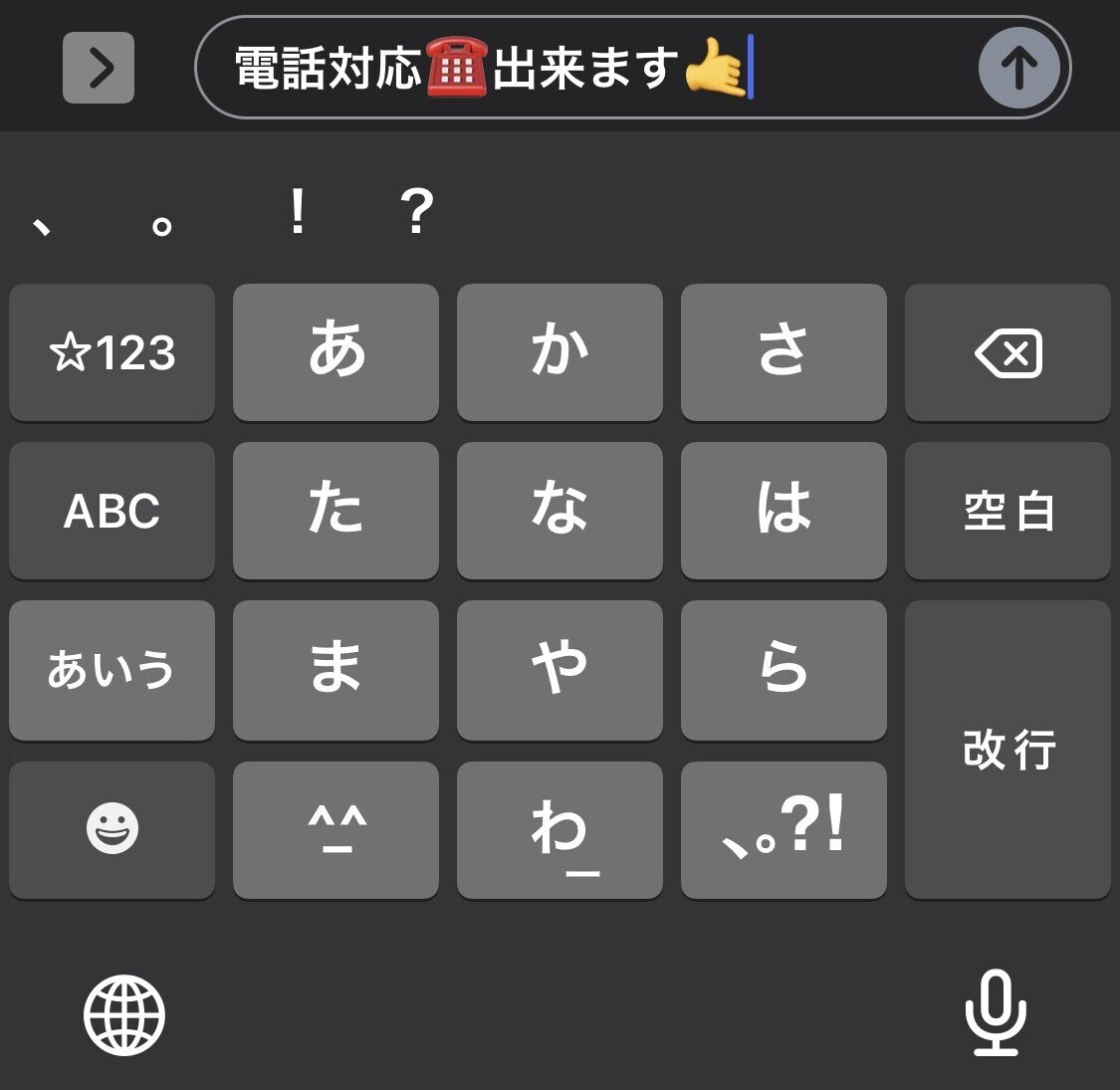Expand options with the chevron button
The width and height of the screenshot is (1120, 1090).
99,68
